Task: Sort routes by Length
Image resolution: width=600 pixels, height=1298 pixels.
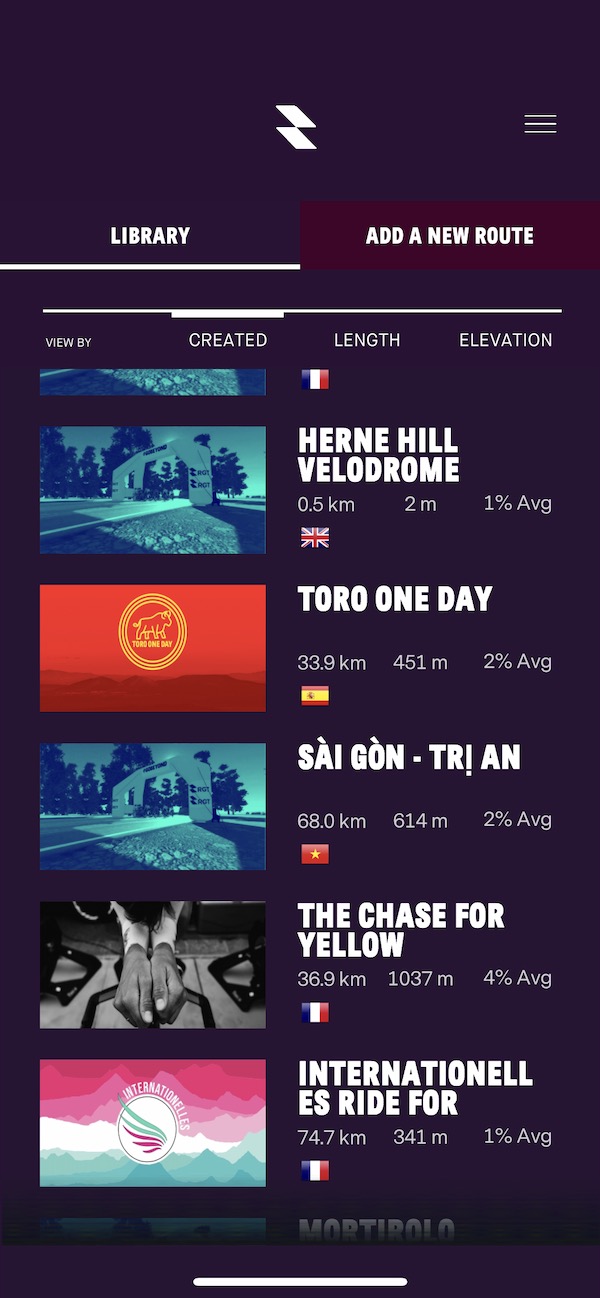Action: click(367, 340)
